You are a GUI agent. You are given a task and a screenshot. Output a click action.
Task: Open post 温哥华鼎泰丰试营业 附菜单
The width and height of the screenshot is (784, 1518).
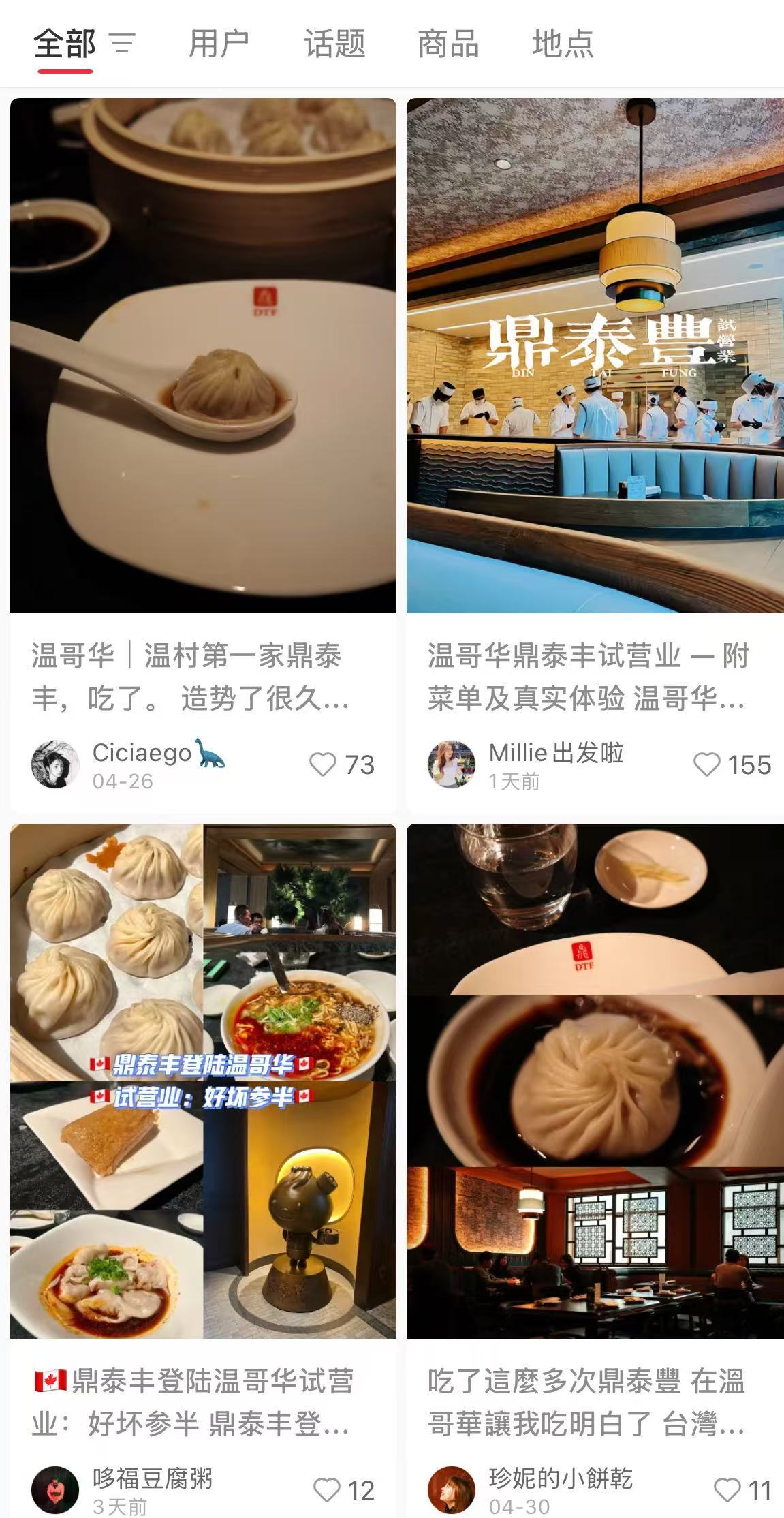[x=595, y=356]
